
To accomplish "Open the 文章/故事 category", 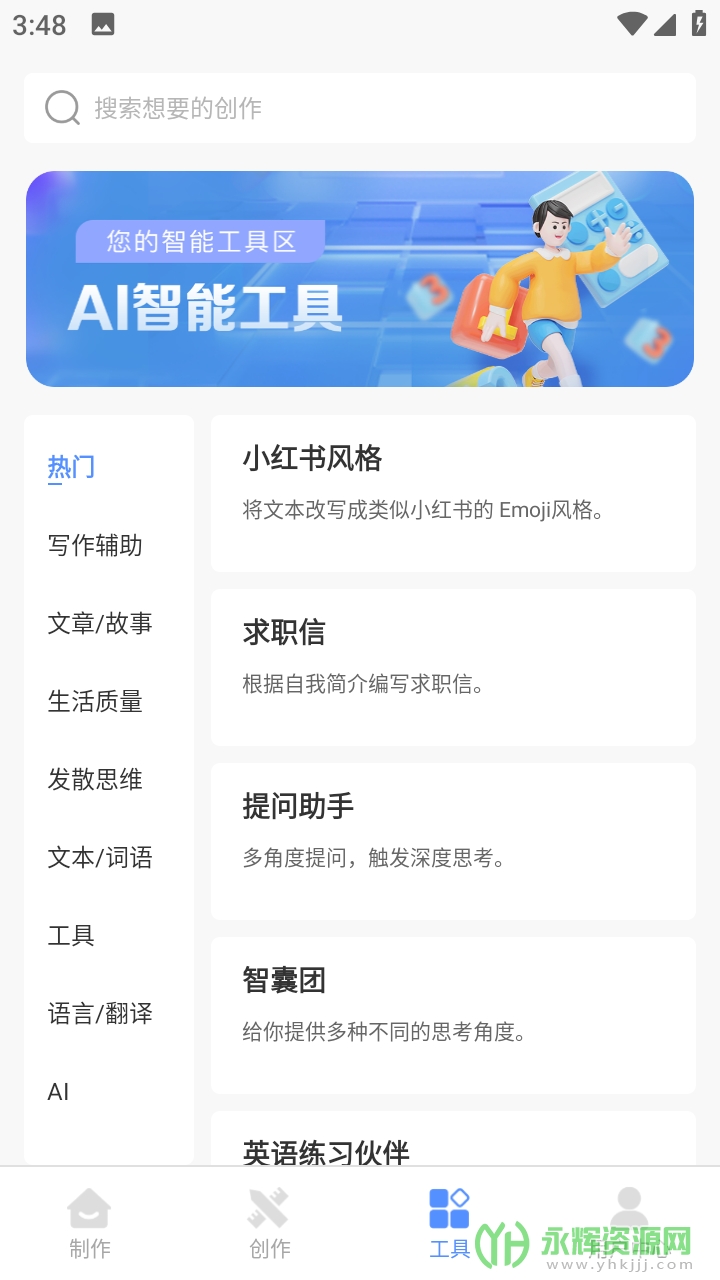I will [x=100, y=623].
